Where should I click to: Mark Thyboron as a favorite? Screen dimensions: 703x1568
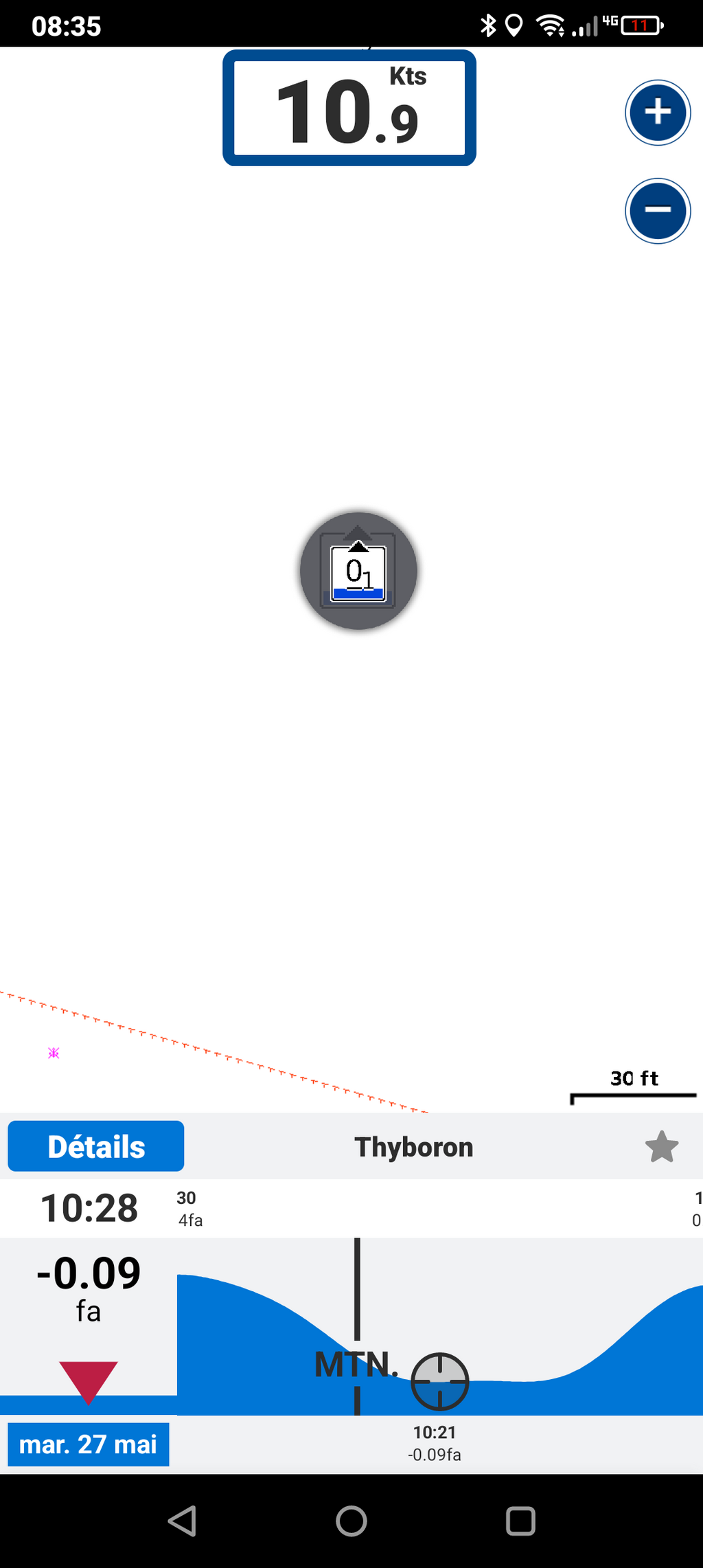662,1147
